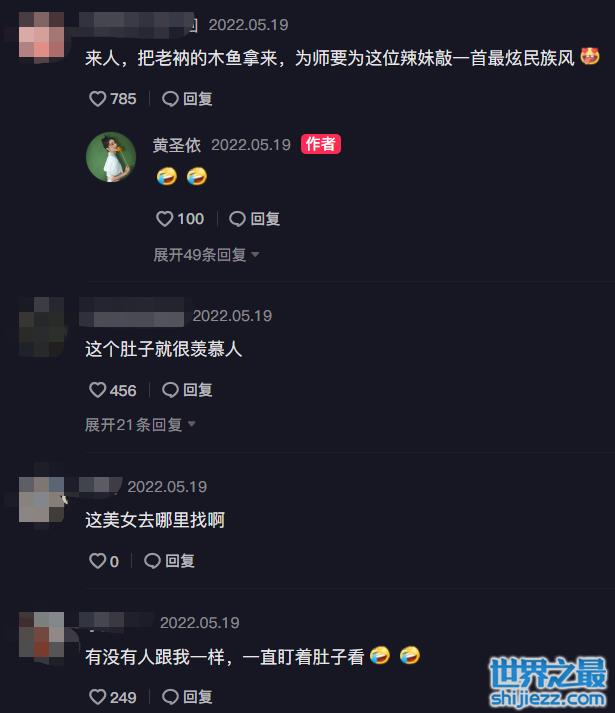
Task: Like the comment 这美女去哪里找啊
Action: [x=98, y=561]
